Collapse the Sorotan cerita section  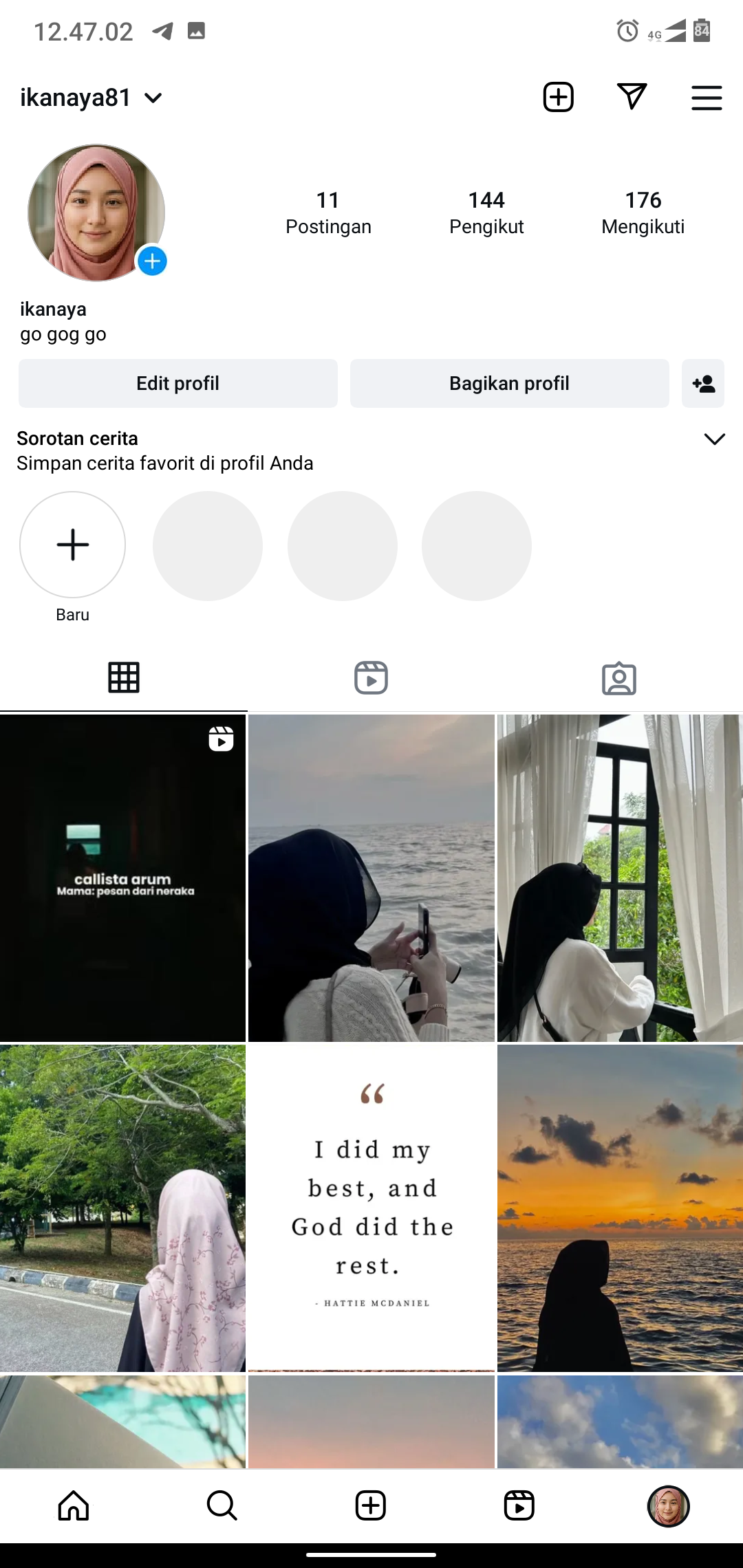[x=715, y=439]
